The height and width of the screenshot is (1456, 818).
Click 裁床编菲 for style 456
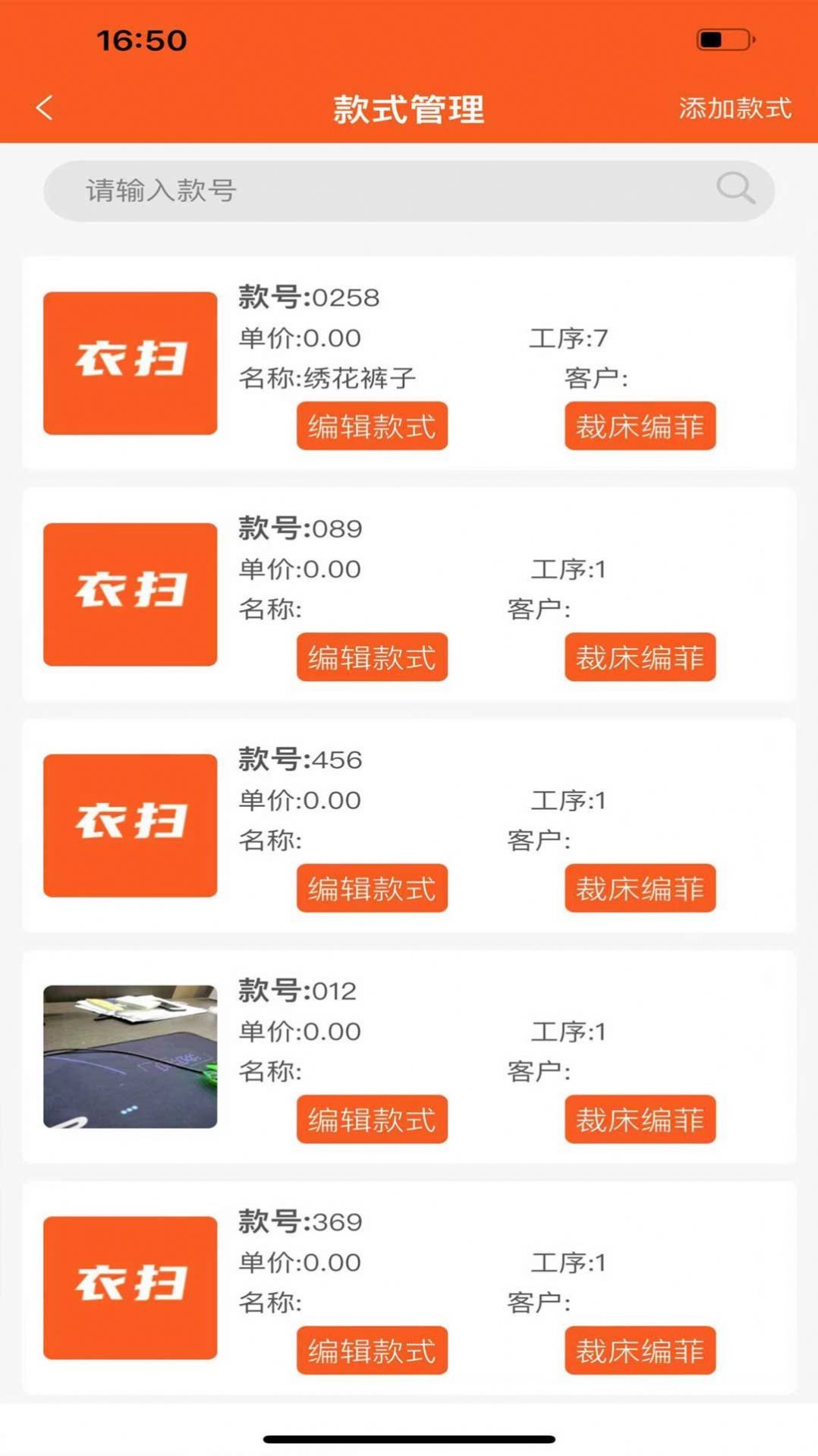coord(639,888)
